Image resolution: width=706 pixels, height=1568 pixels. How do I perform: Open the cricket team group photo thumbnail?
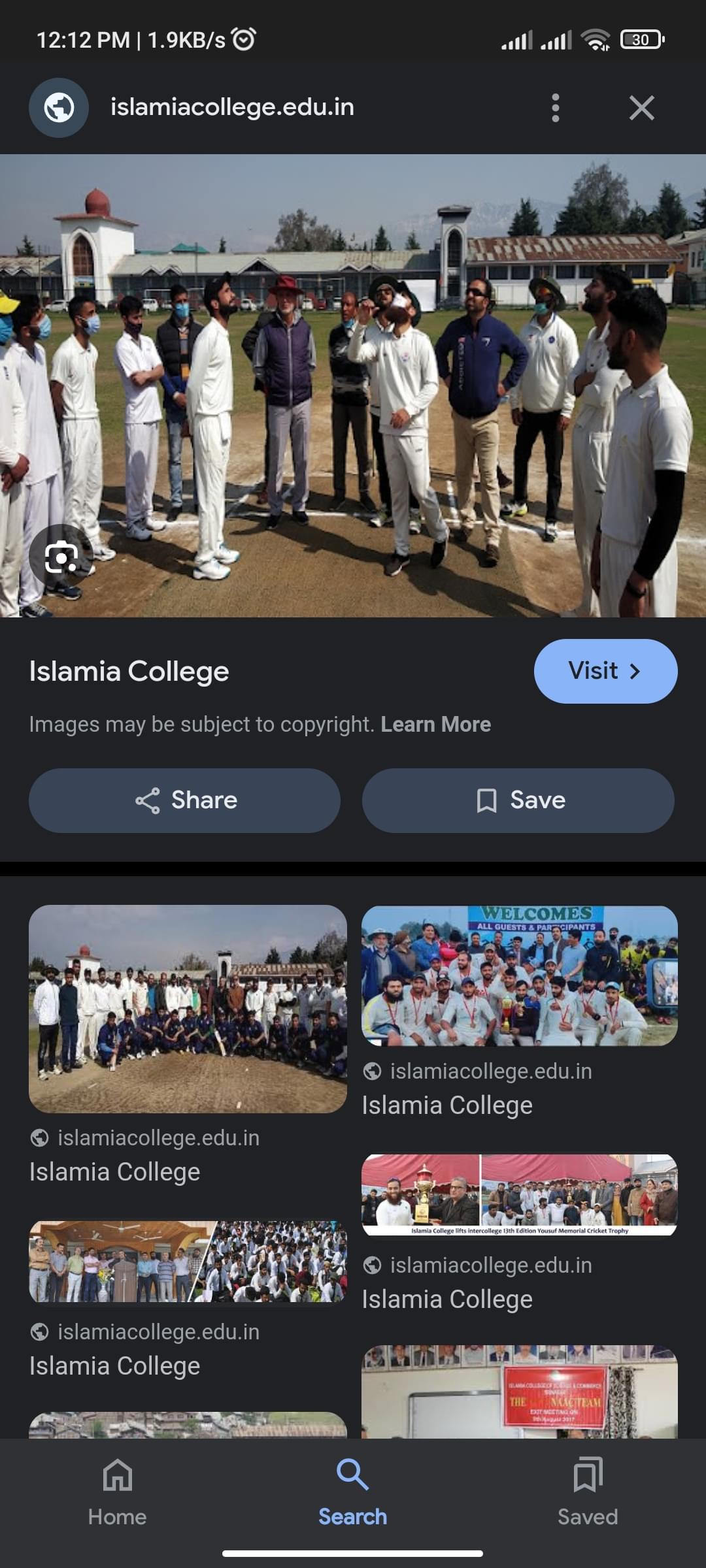(x=188, y=1008)
